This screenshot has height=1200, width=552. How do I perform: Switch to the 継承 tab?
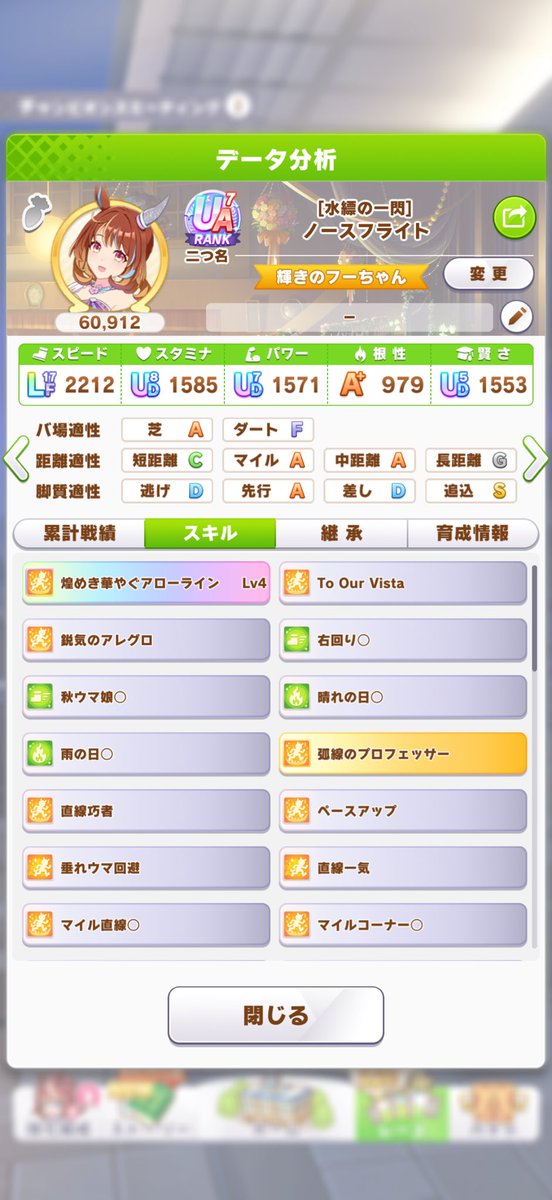tap(341, 533)
